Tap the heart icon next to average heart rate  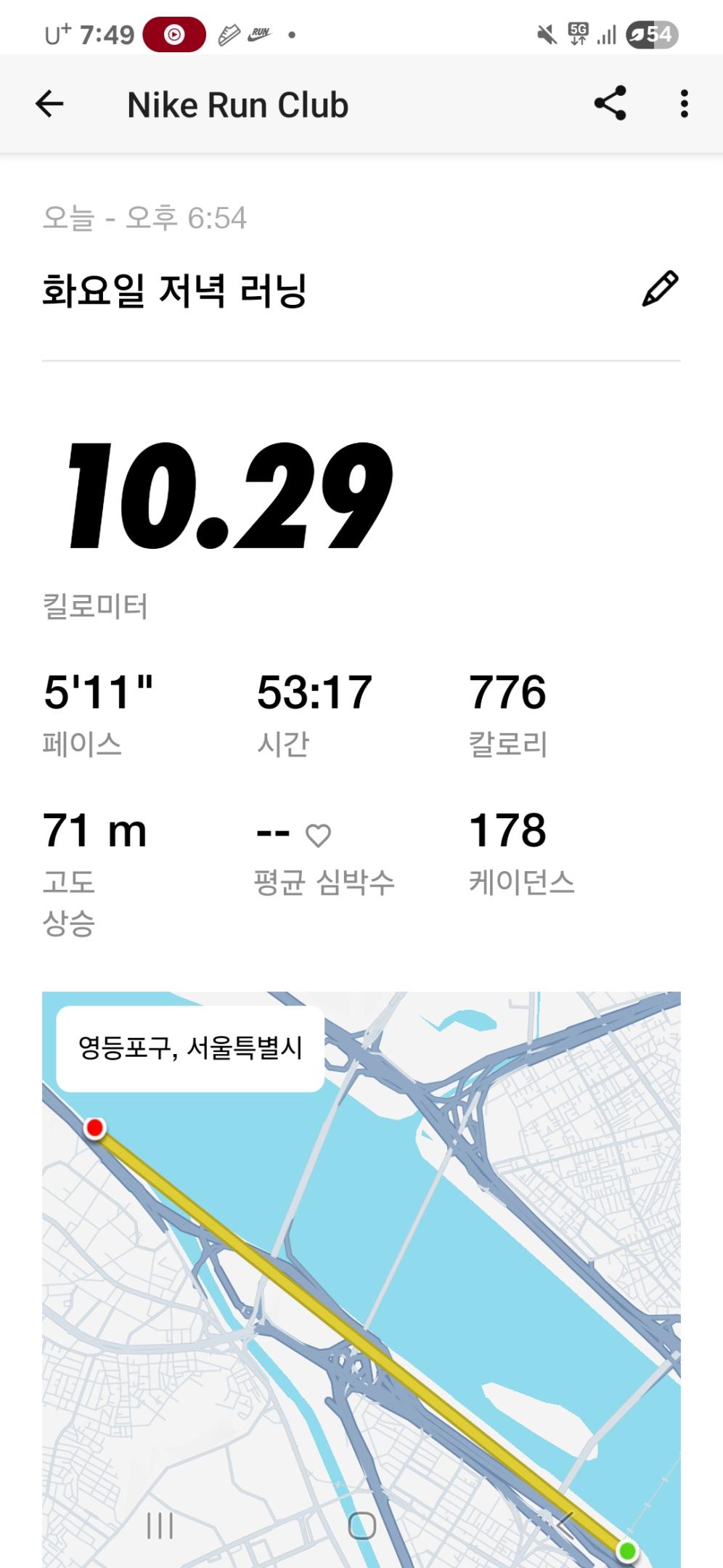tap(317, 836)
